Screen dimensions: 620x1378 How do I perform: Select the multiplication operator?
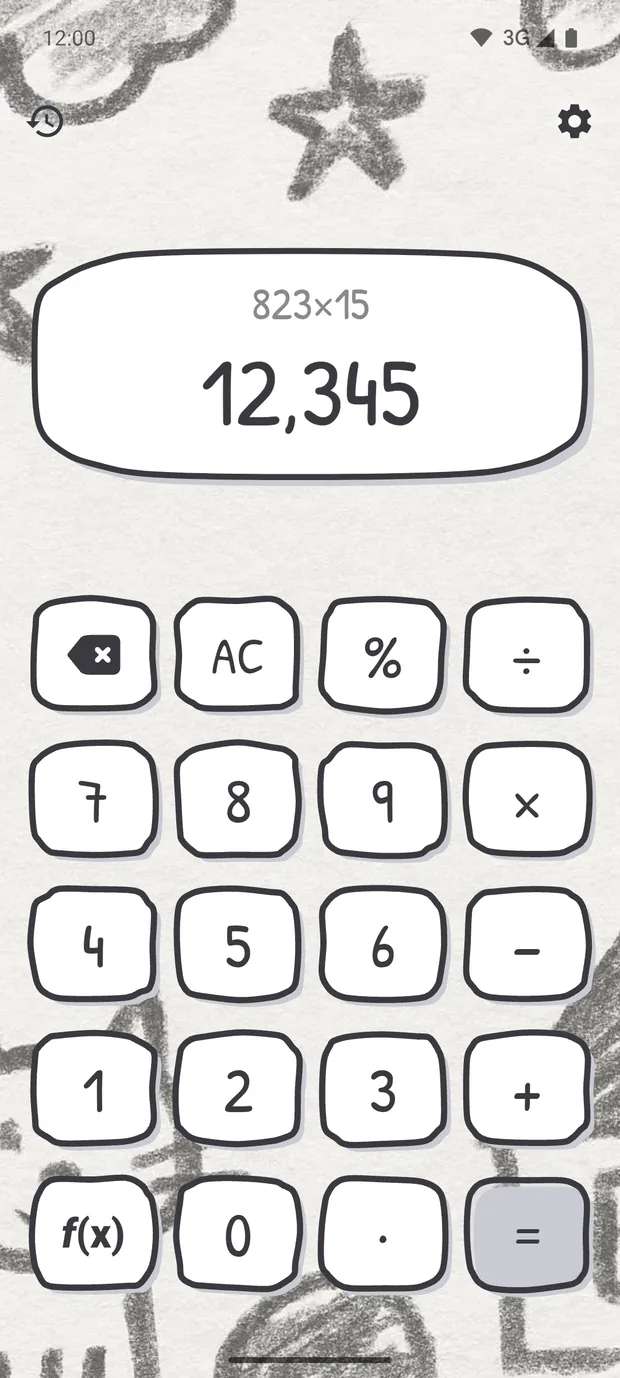pos(527,800)
